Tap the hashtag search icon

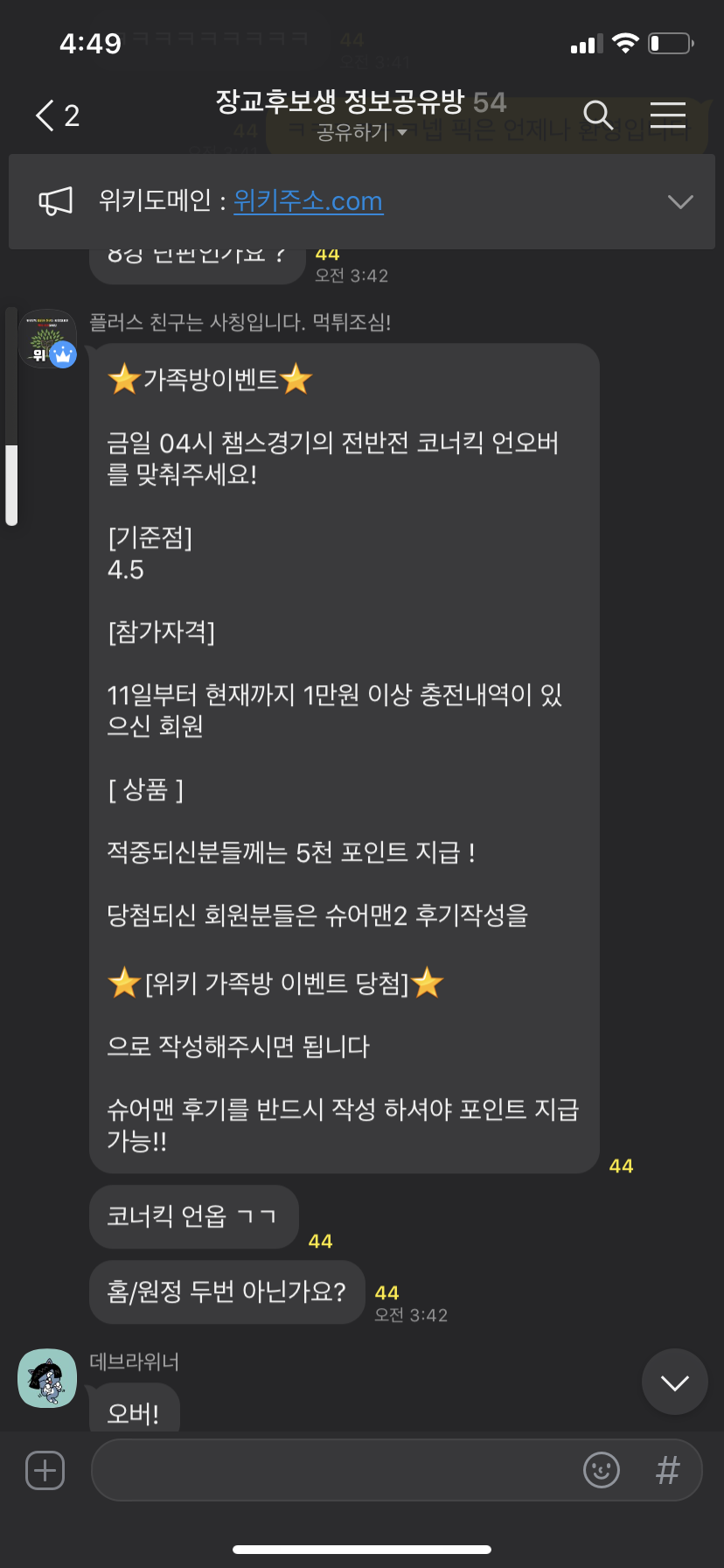pos(667,1470)
